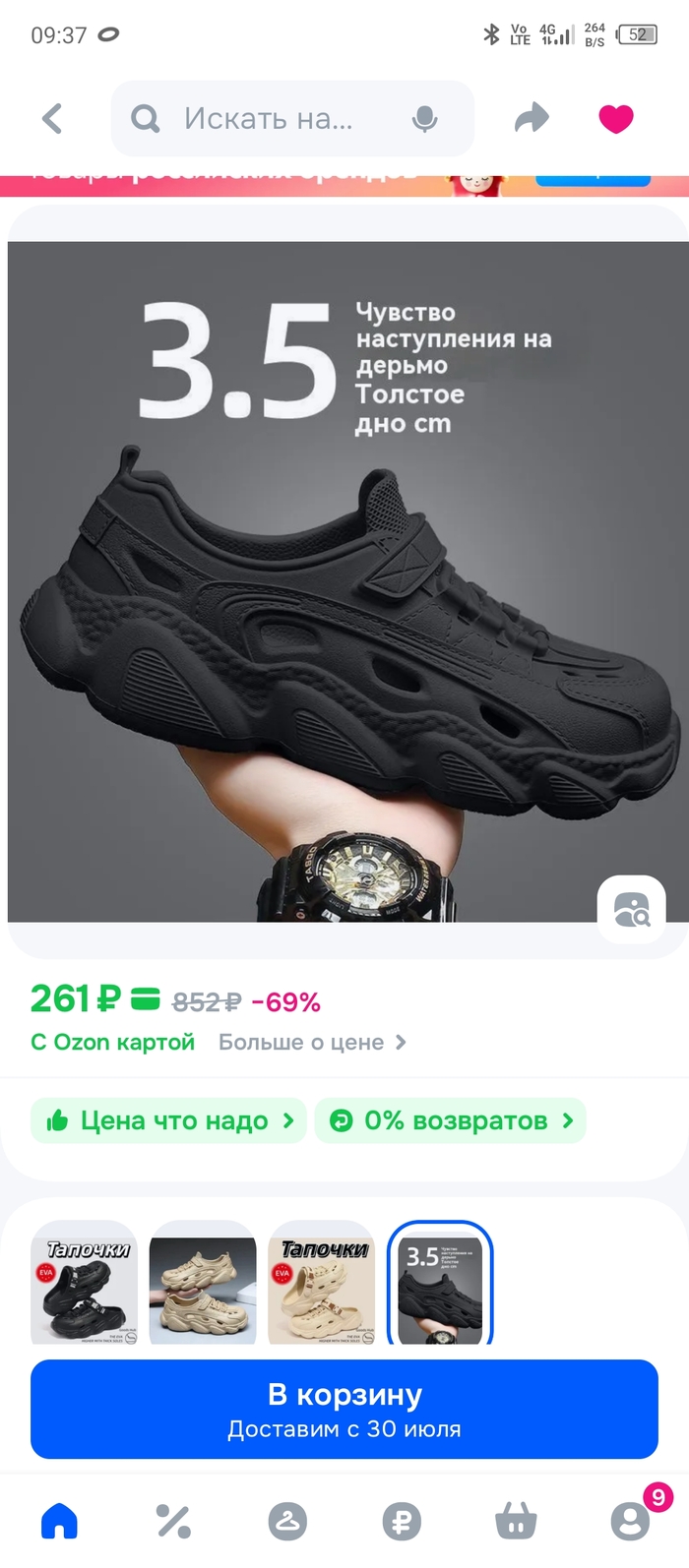Remove the product from favorites

(x=616, y=119)
